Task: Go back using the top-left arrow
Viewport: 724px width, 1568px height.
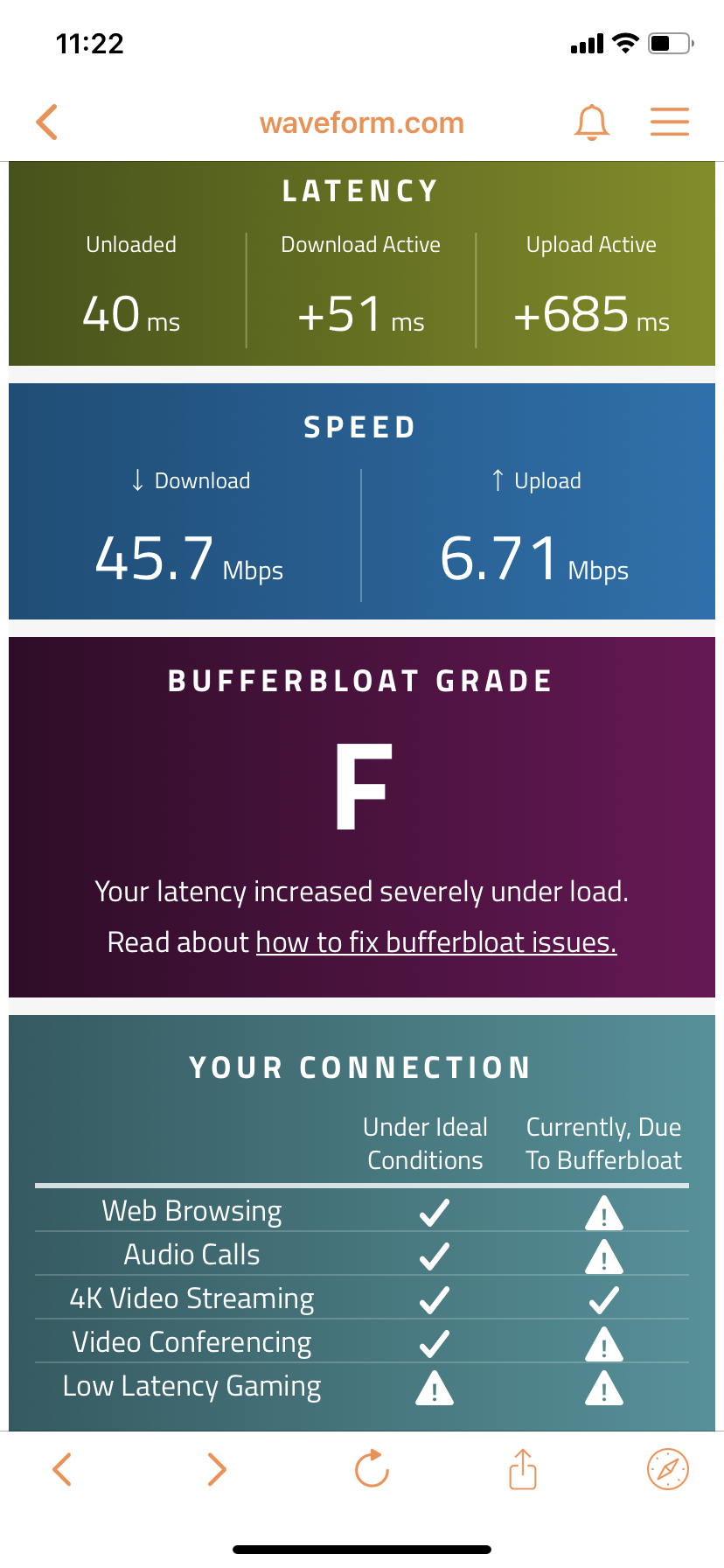Action: (x=47, y=122)
